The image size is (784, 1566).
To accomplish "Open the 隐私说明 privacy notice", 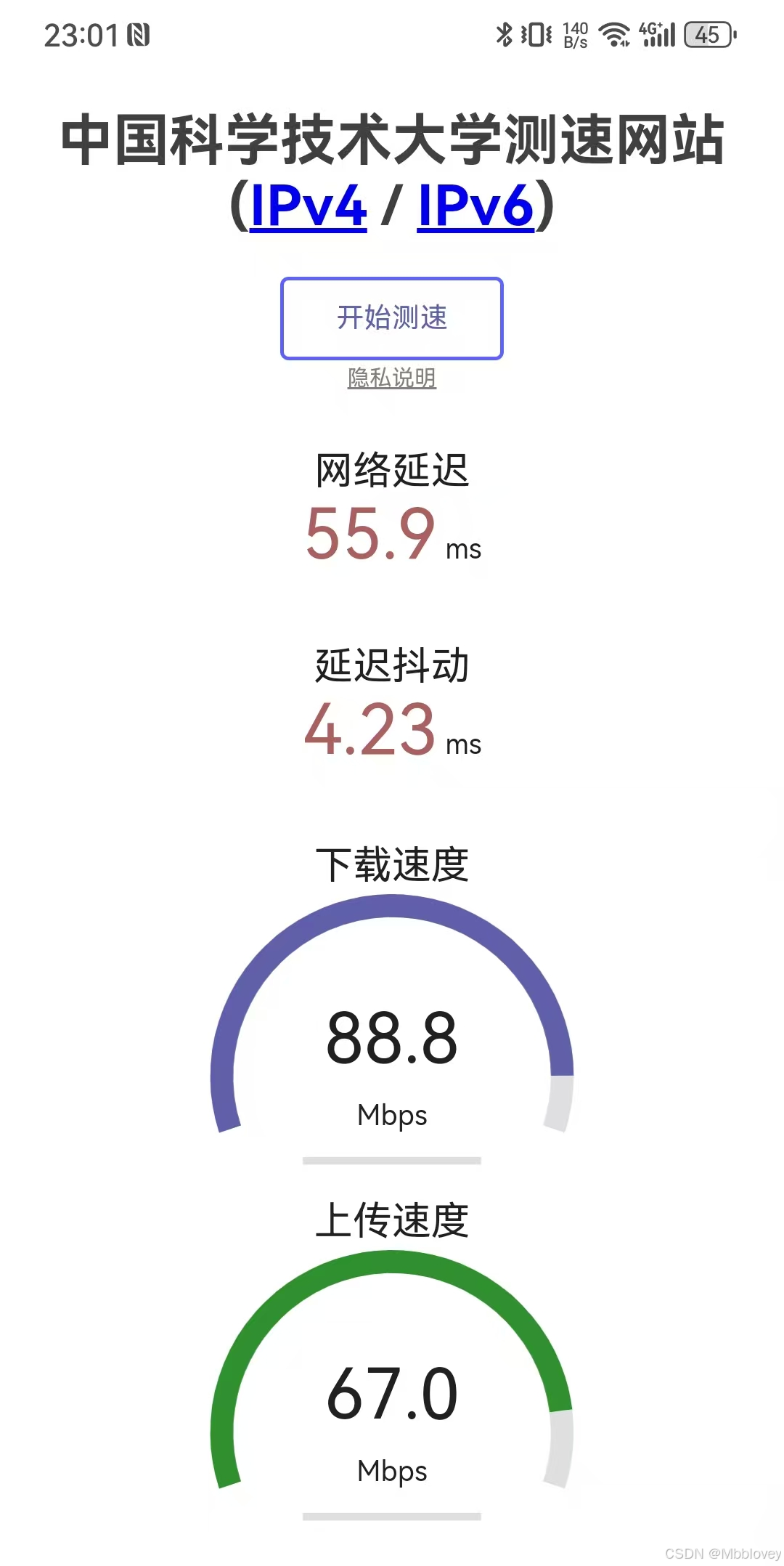I will click(391, 378).
